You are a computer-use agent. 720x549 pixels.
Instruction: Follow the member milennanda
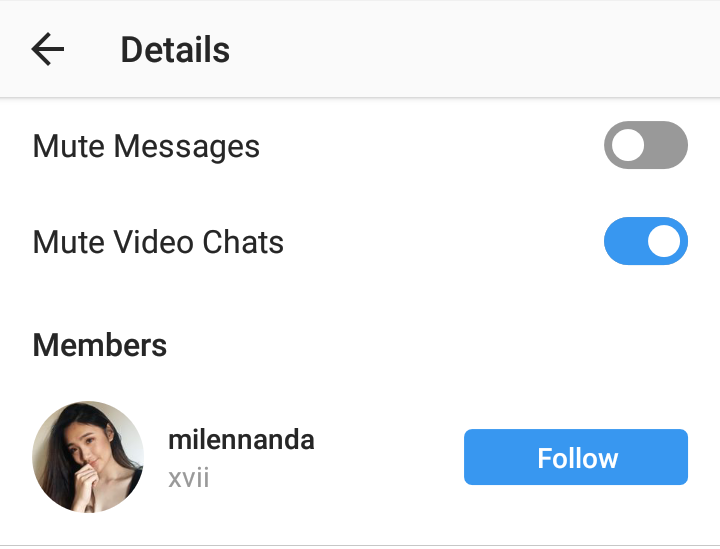575,458
